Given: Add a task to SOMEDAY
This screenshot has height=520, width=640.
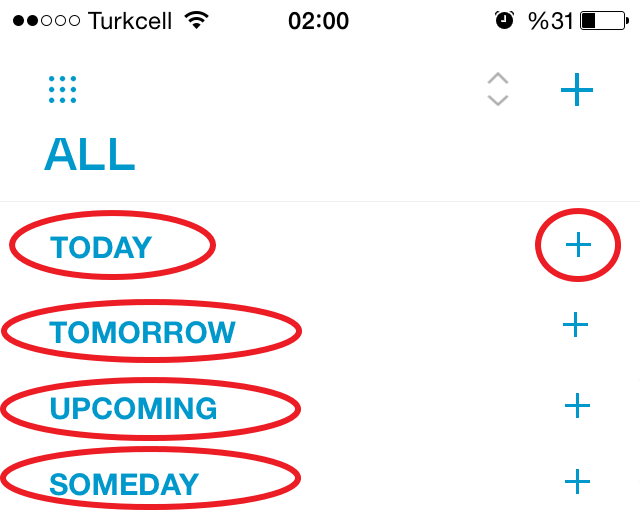Looking at the screenshot, I should coord(577,481).
